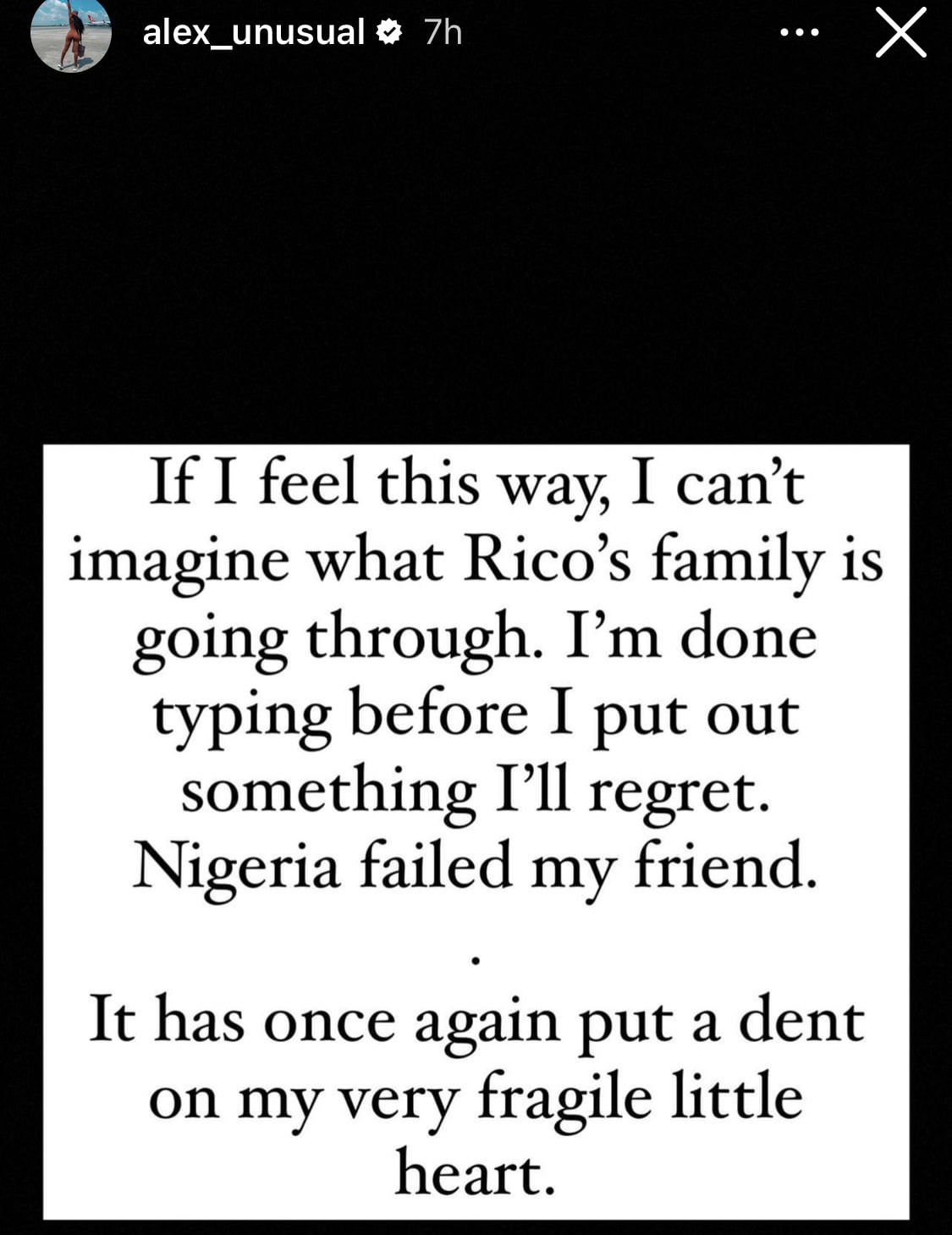Open the three-dot more options menu

coord(799,33)
